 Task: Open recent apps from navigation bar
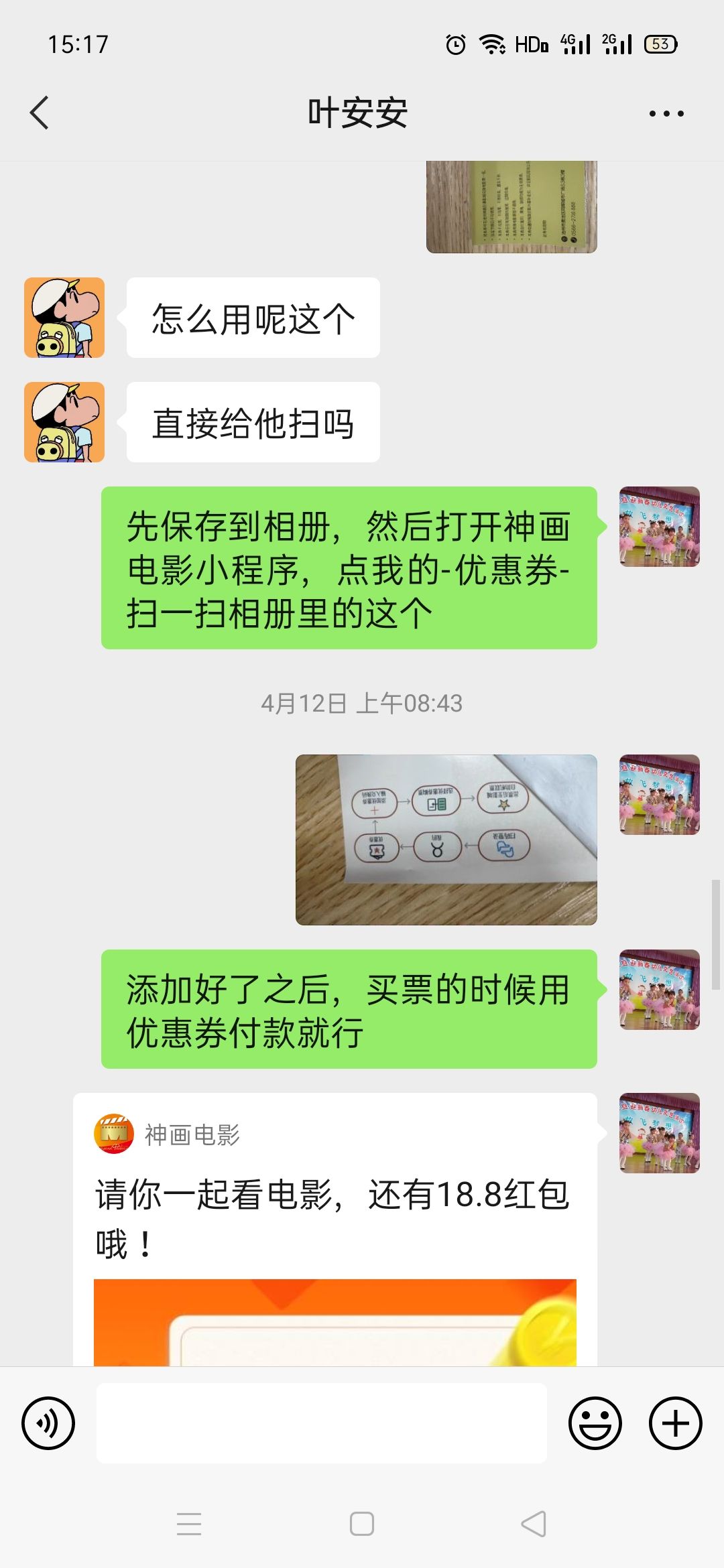coord(189,1524)
